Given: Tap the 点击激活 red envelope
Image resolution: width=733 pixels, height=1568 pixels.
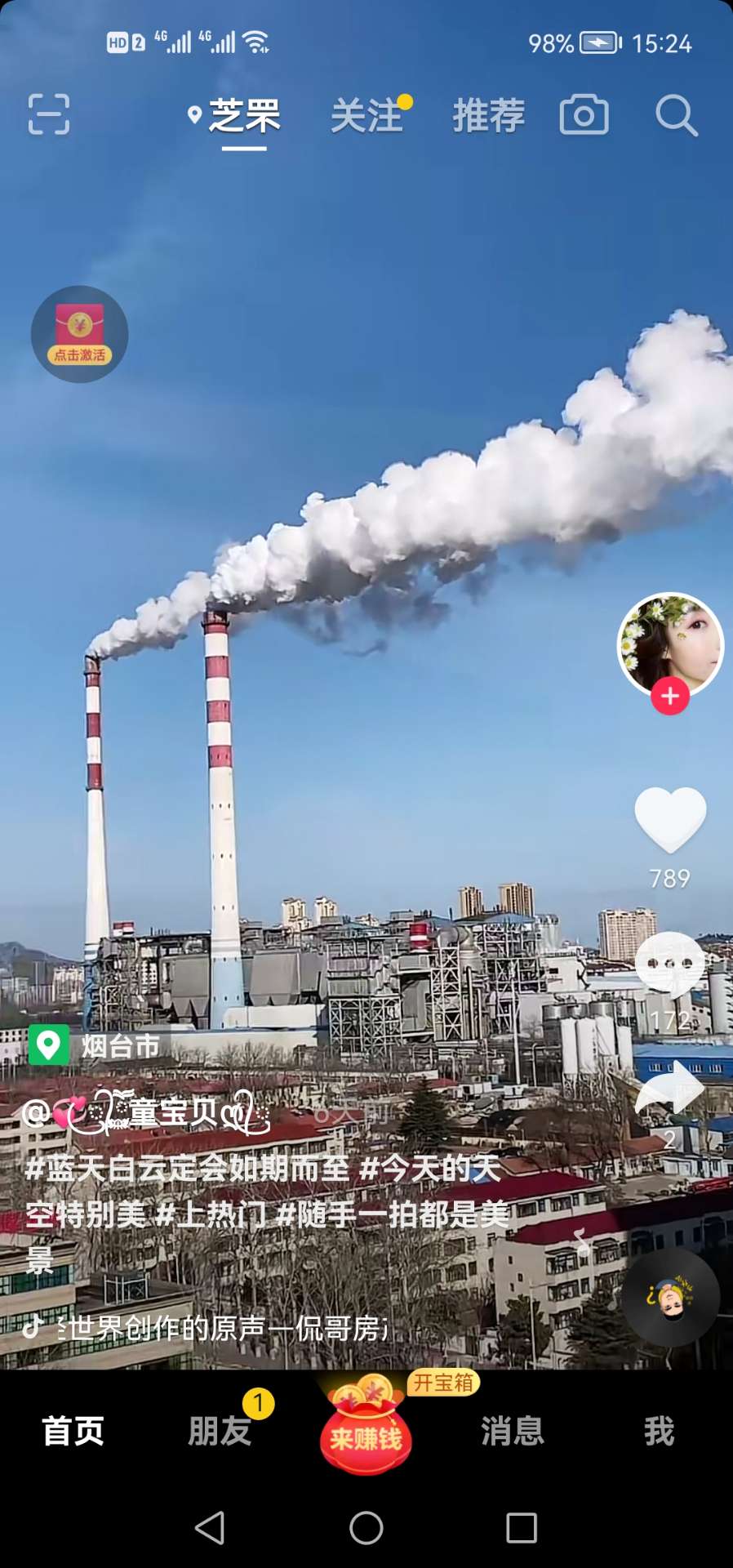Looking at the screenshot, I should pos(79,334).
